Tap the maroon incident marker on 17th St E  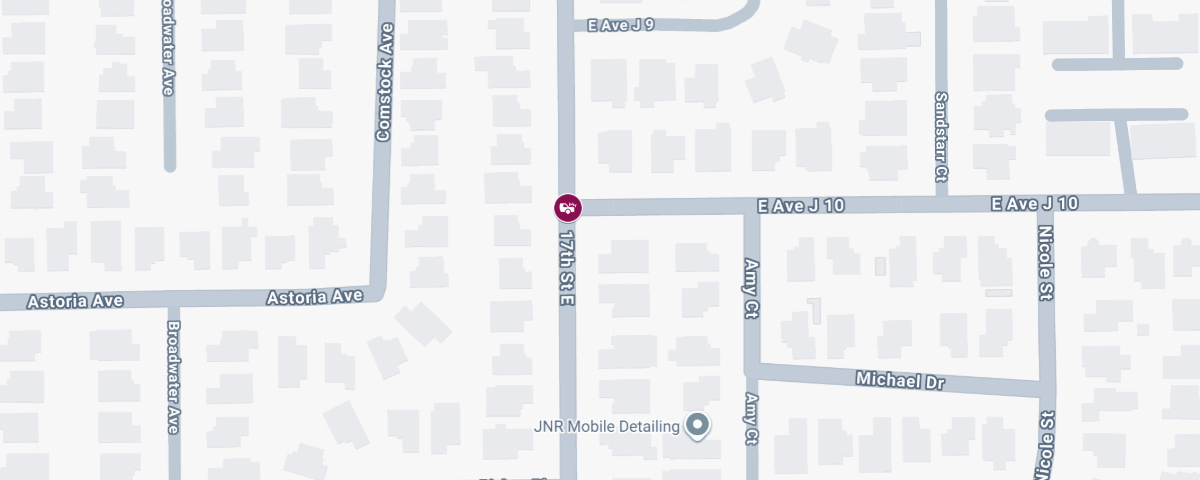[568, 207]
